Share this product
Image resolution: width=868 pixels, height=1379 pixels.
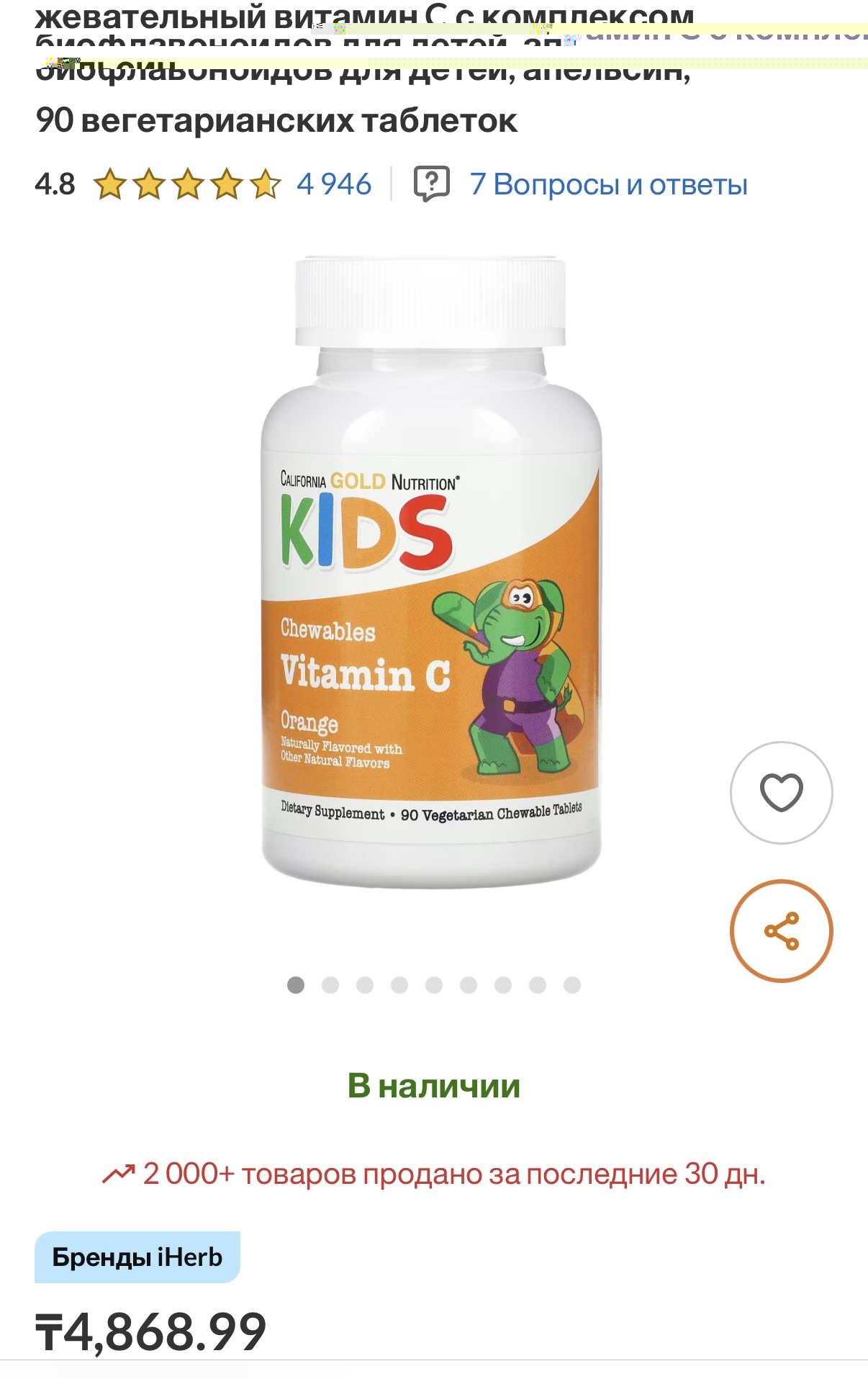(x=781, y=930)
